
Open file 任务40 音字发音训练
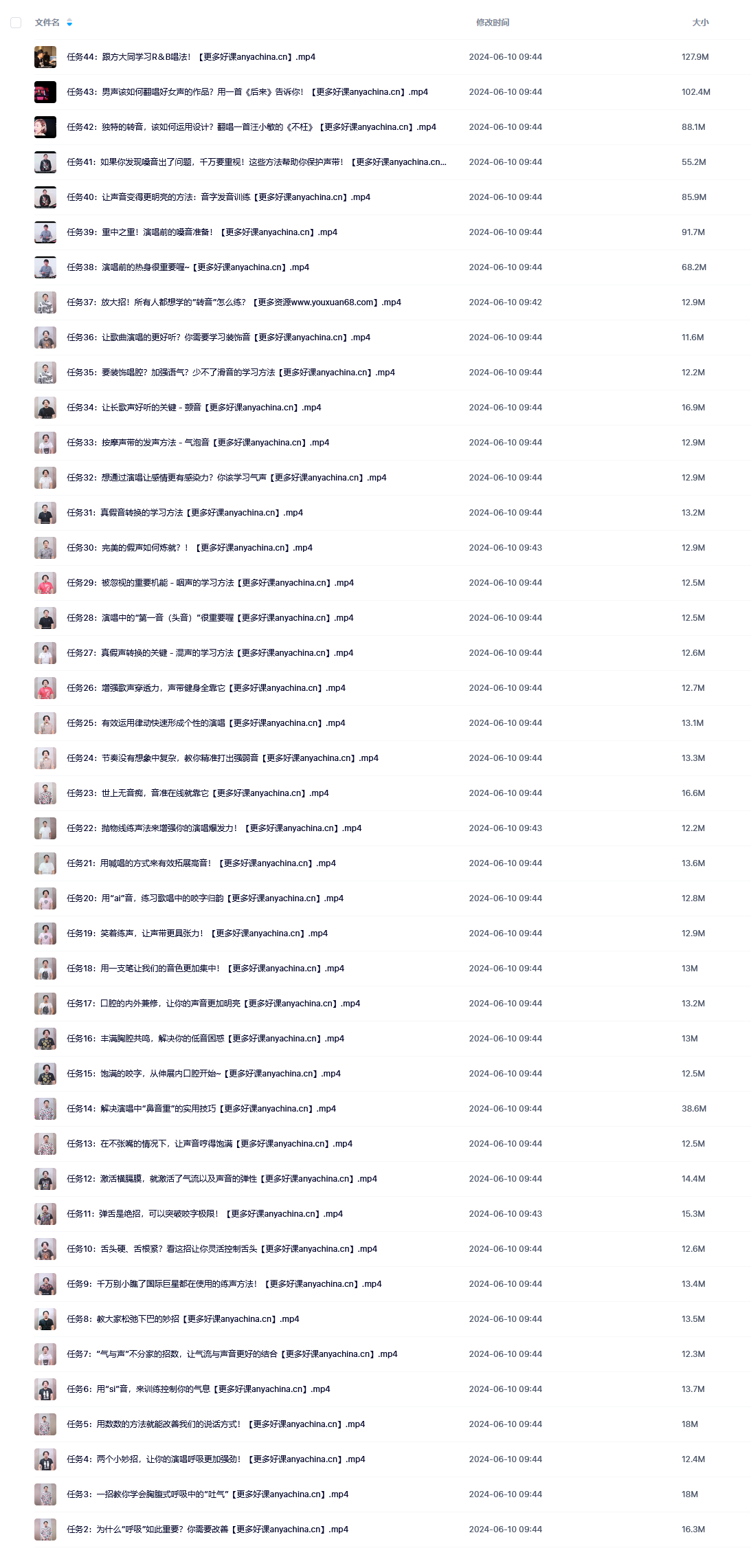click(x=218, y=197)
